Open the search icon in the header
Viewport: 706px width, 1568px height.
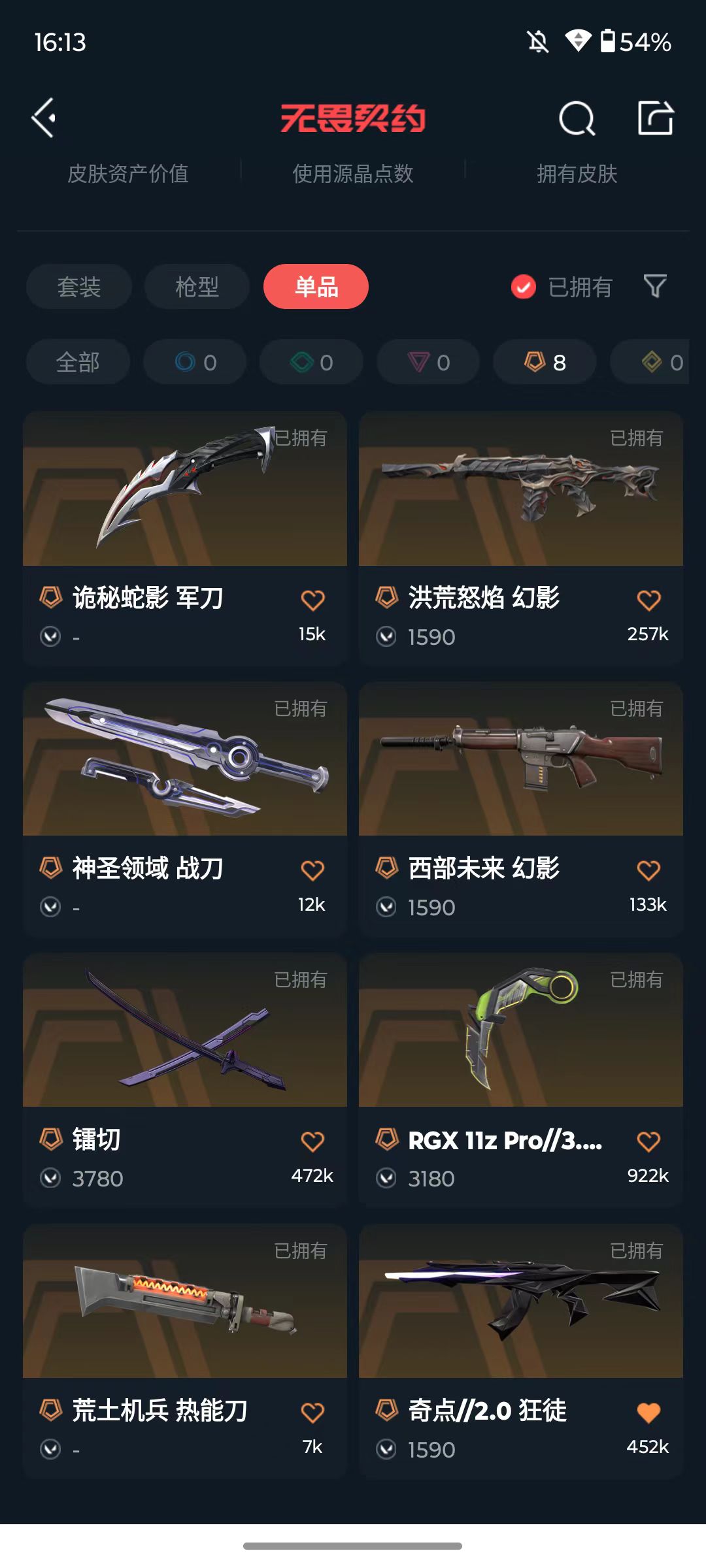click(x=577, y=118)
